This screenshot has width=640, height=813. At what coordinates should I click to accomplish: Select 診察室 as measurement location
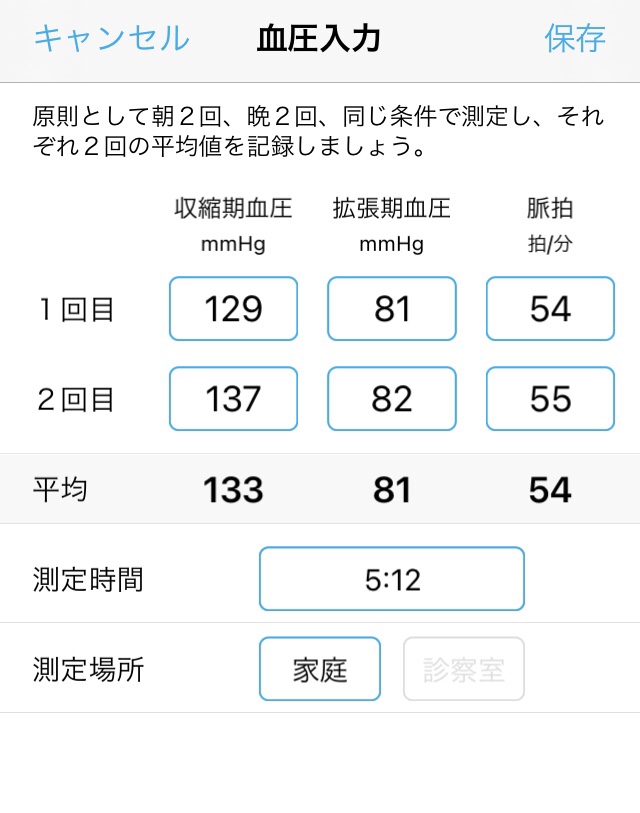pos(464,669)
